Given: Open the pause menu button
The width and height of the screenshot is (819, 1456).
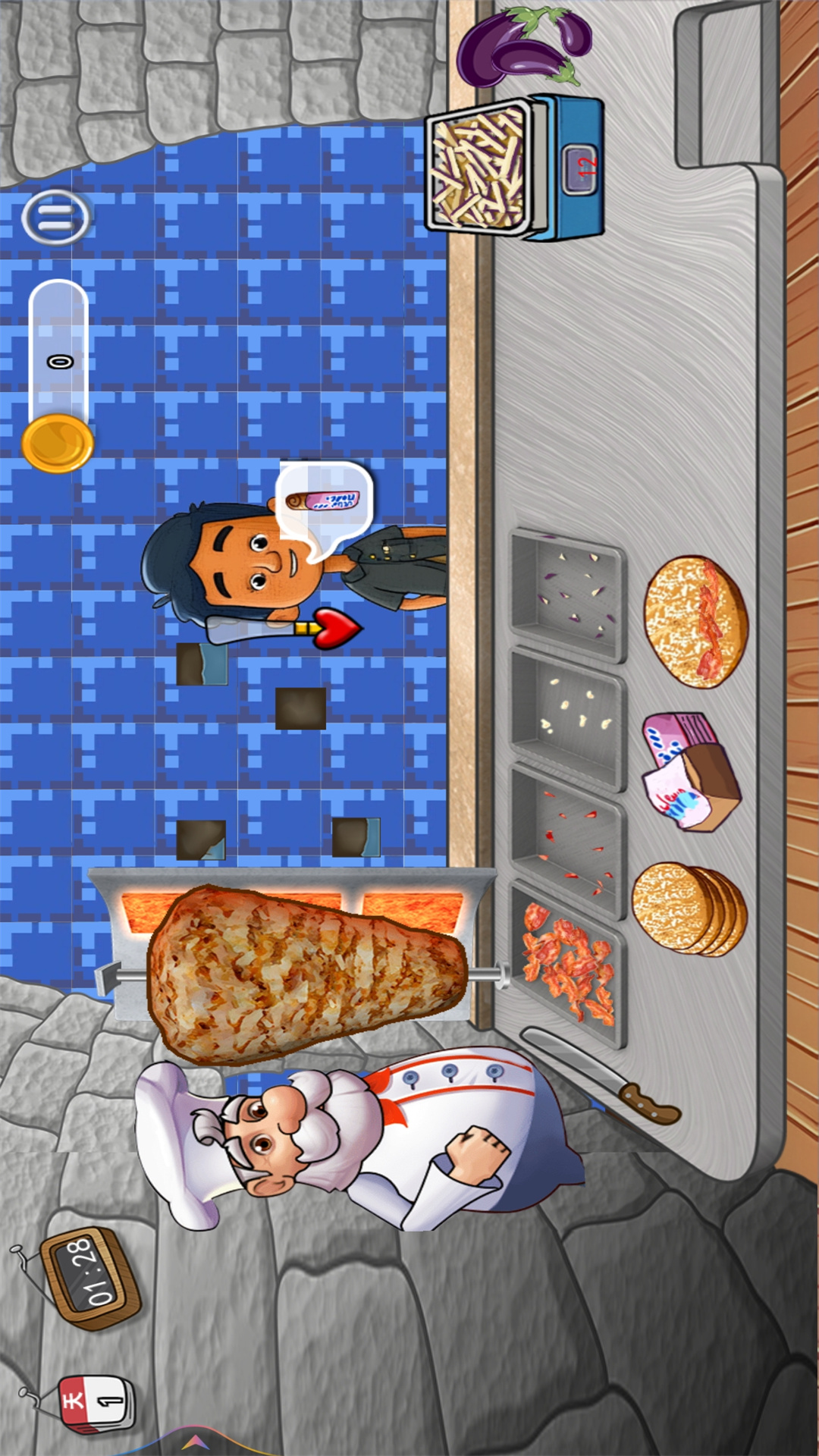Looking at the screenshot, I should [55, 218].
